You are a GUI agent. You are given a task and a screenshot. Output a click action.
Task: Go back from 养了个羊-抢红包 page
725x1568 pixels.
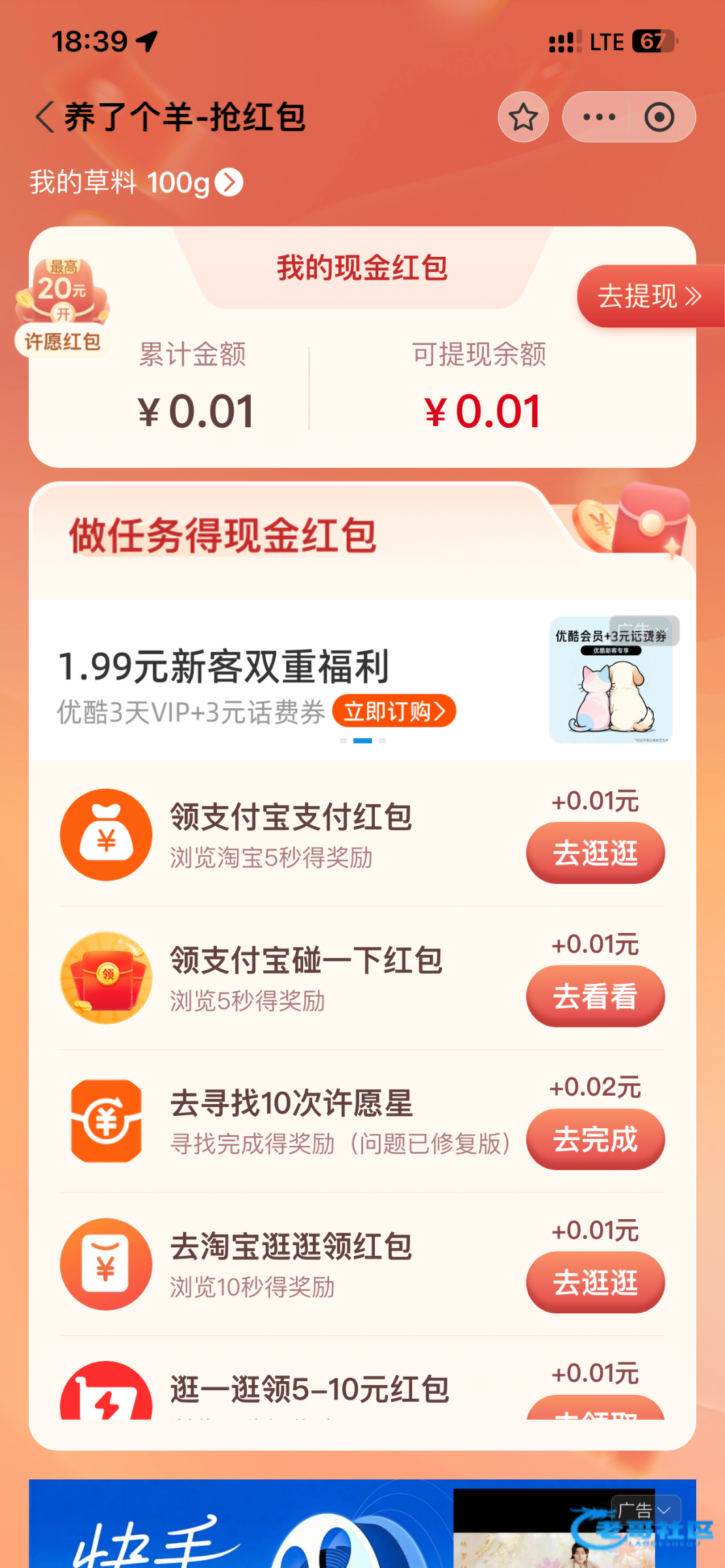point(44,118)
